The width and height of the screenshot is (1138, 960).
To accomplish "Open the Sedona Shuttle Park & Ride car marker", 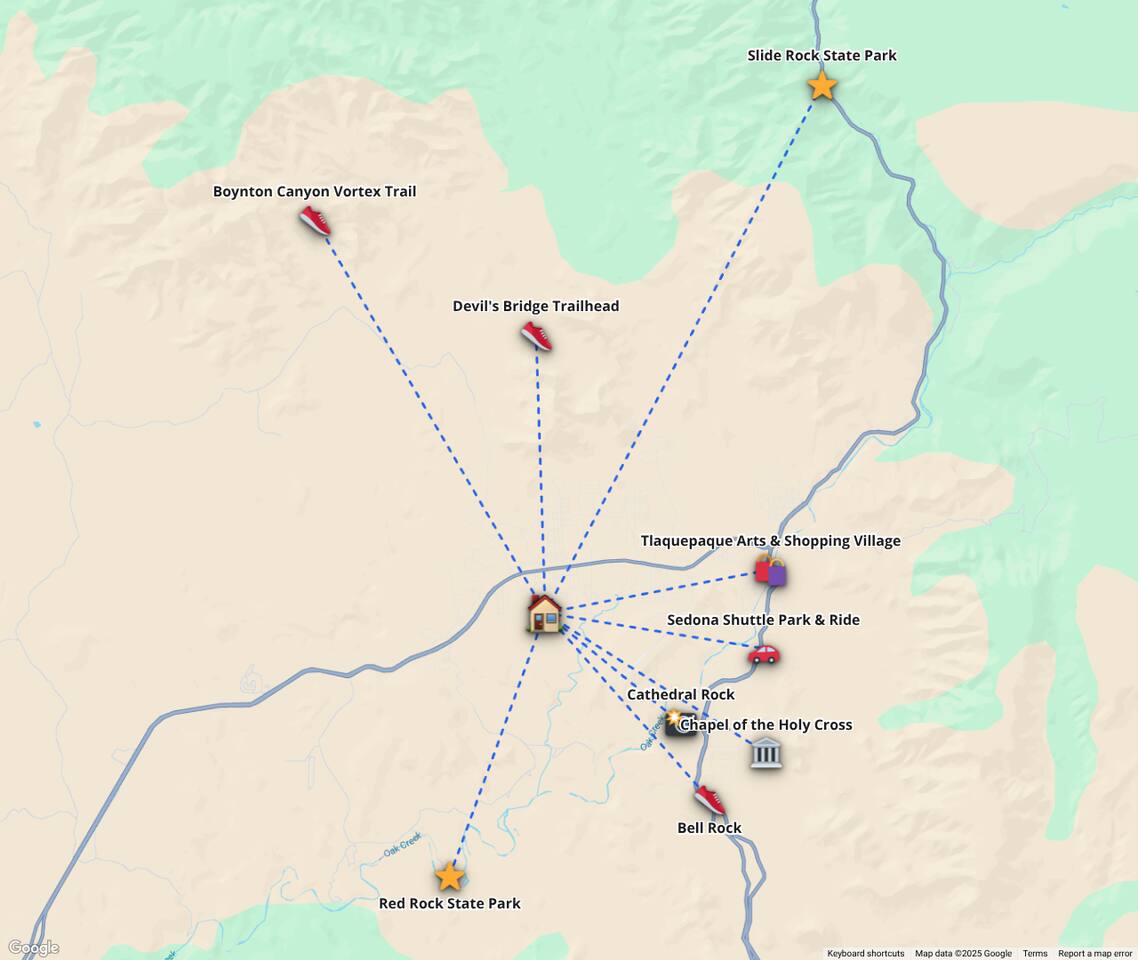I will point(763,655).
